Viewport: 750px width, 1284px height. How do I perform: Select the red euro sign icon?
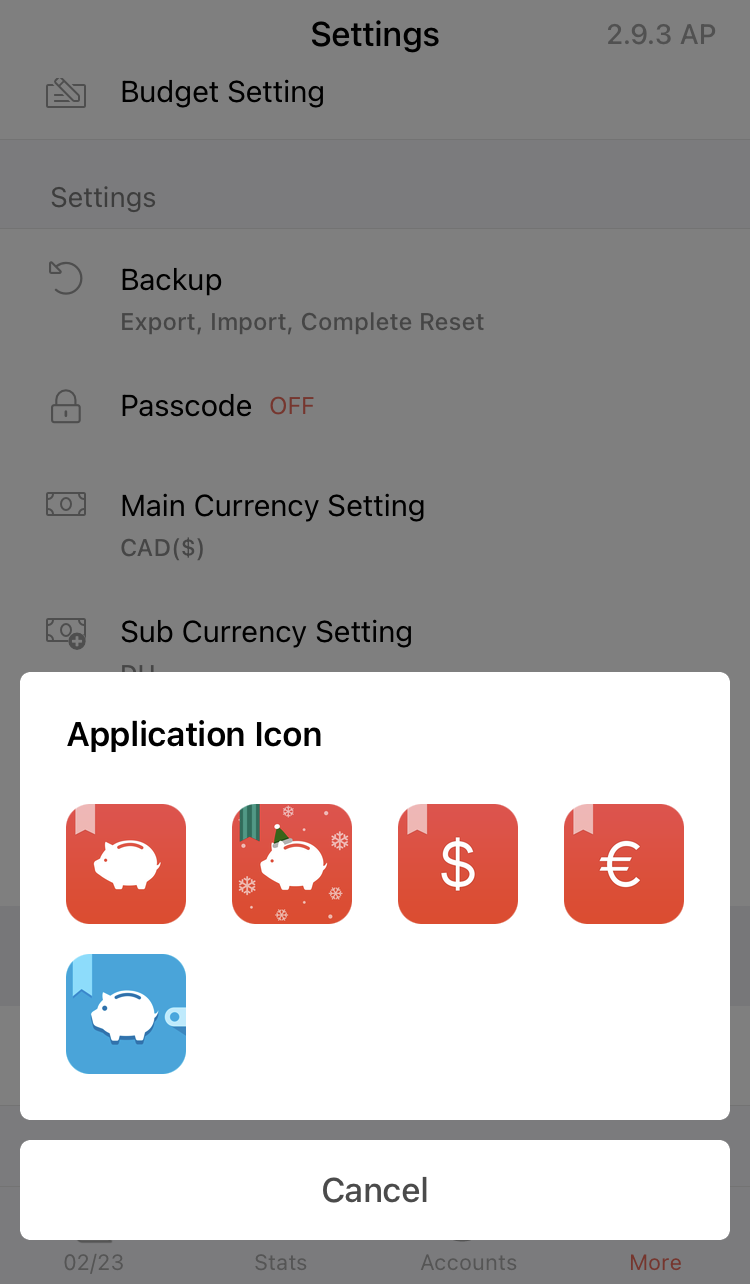[624, 864]
